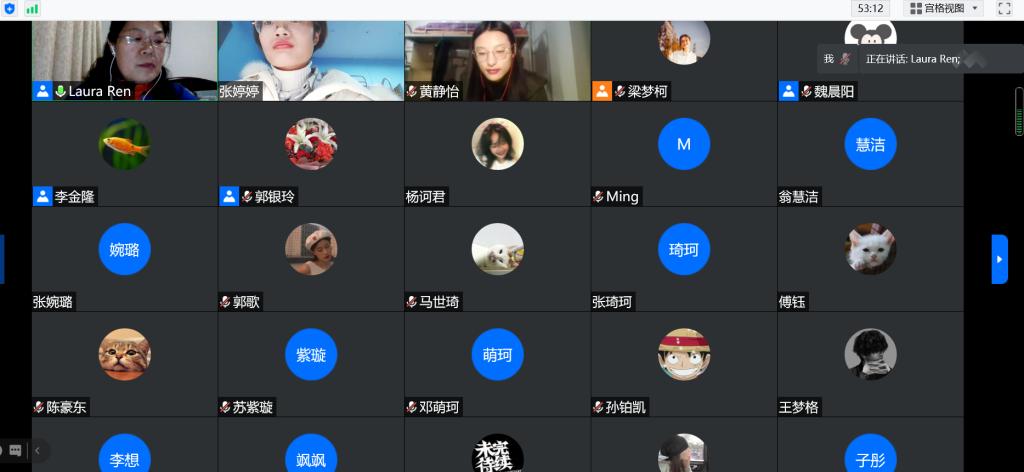Select 郭银玲's participant tile

310,153
